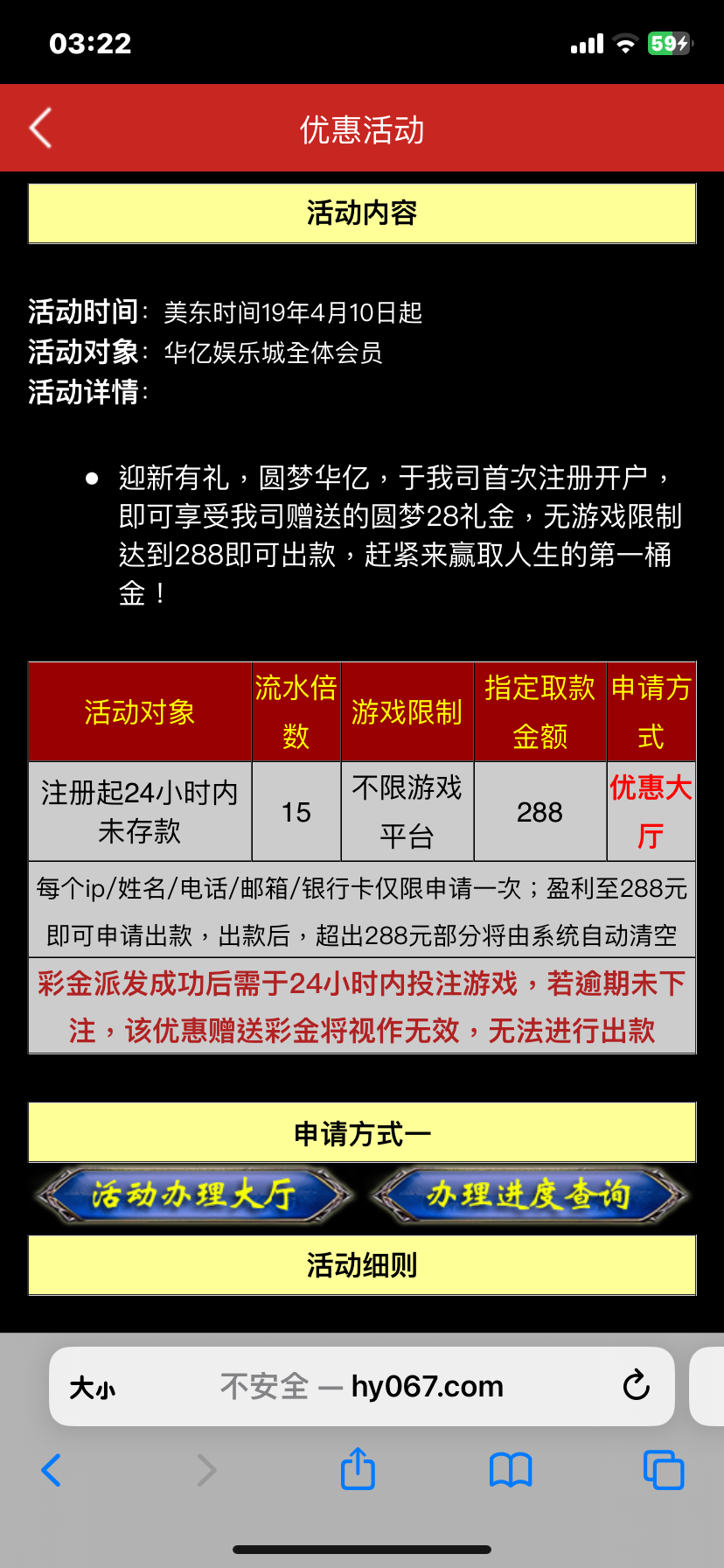The width and height of the screenshot is (724, 1568).
Task: Tap the hy067.com address bar
Action: point(362,1386)
